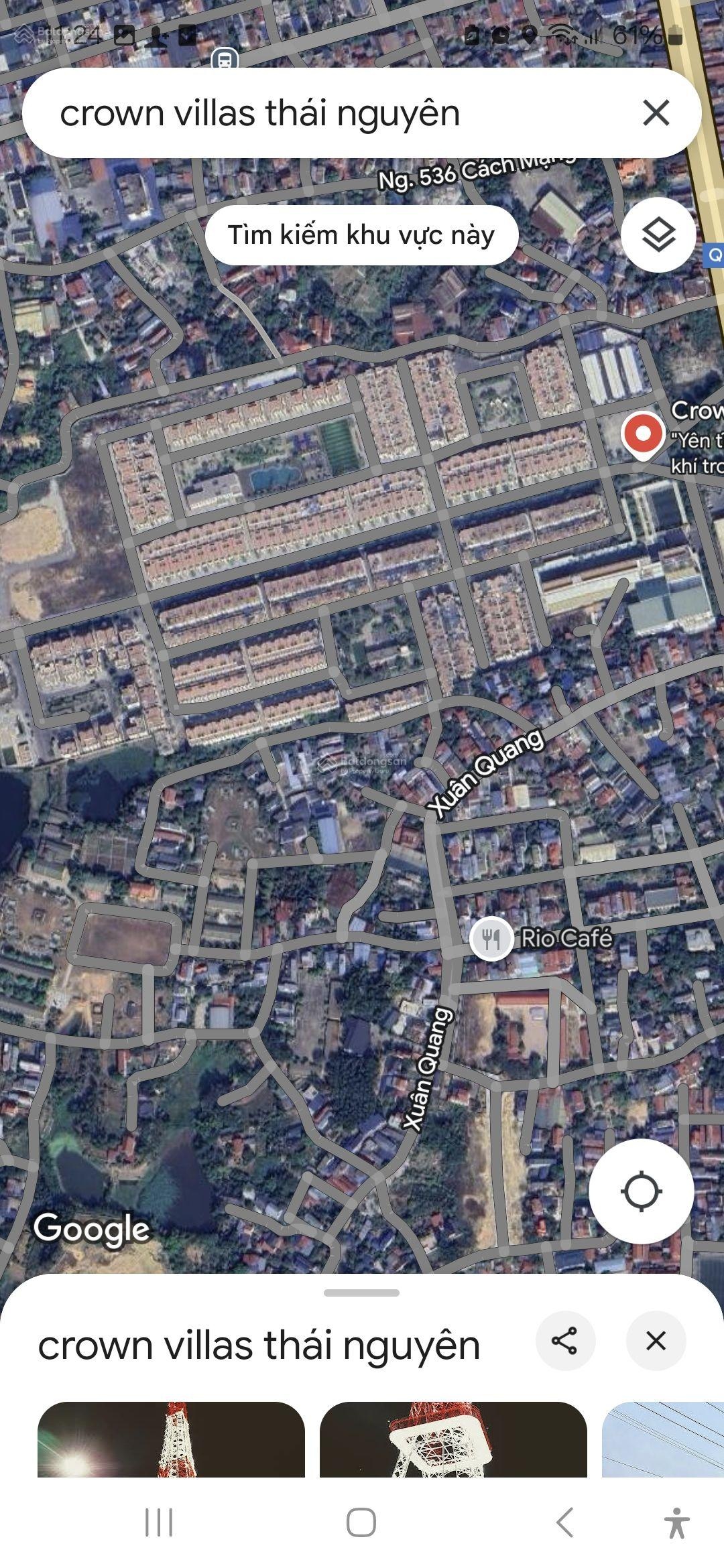Tap the Tìm kiếm khu vực này chip

click(x=361, y=235)
